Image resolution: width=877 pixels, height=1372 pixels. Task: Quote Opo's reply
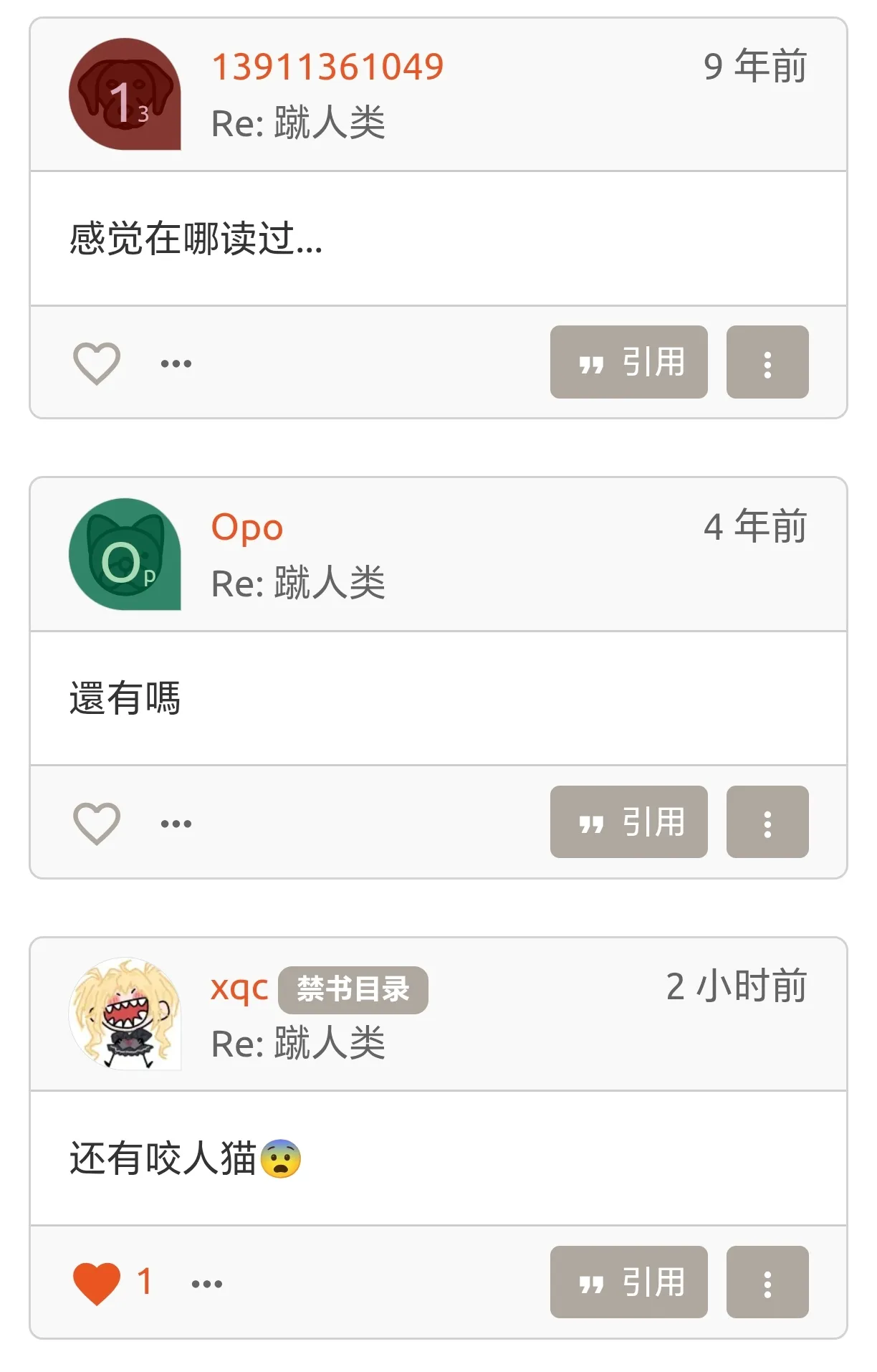tap(628, 822)
